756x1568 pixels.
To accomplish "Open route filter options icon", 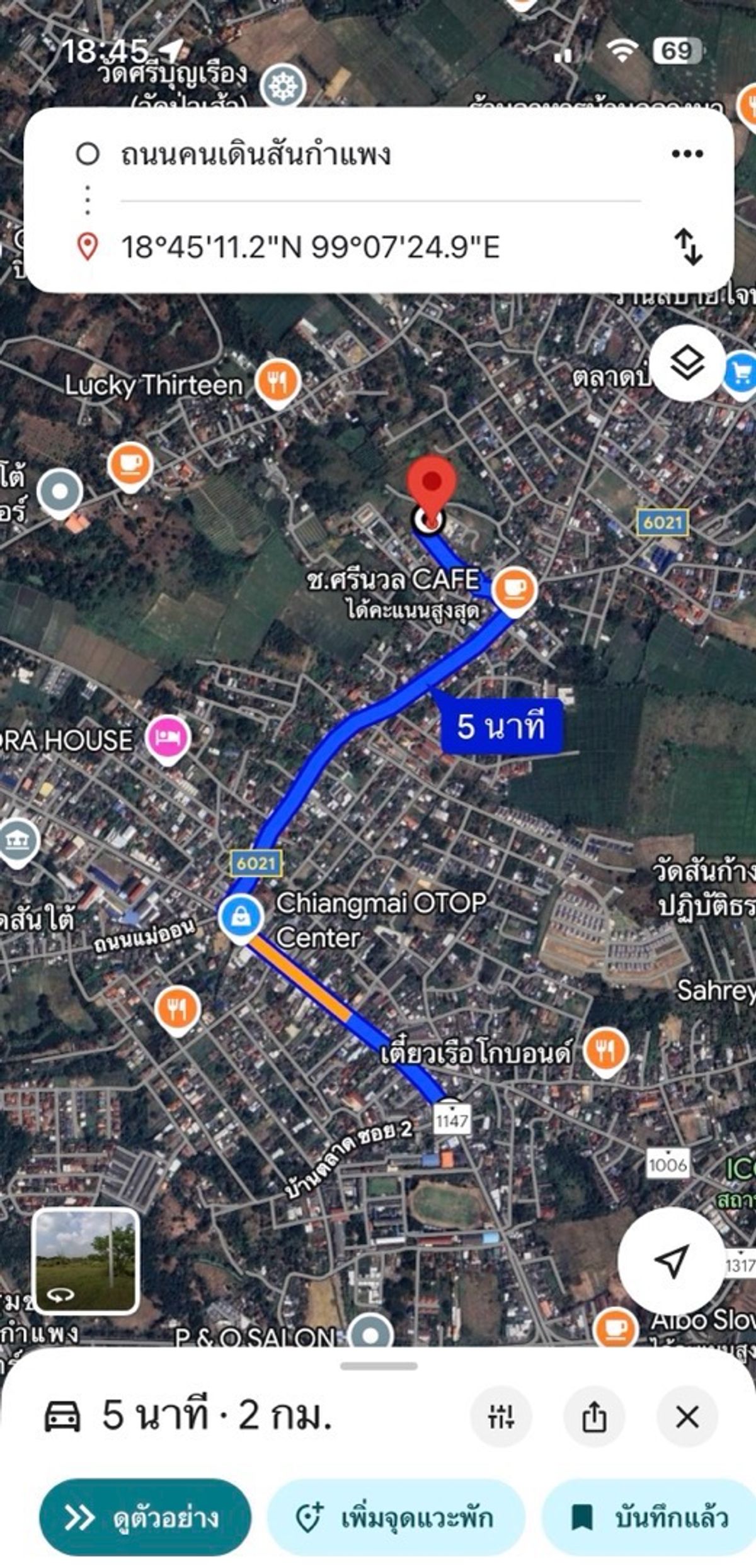I will coord(501,1417).
